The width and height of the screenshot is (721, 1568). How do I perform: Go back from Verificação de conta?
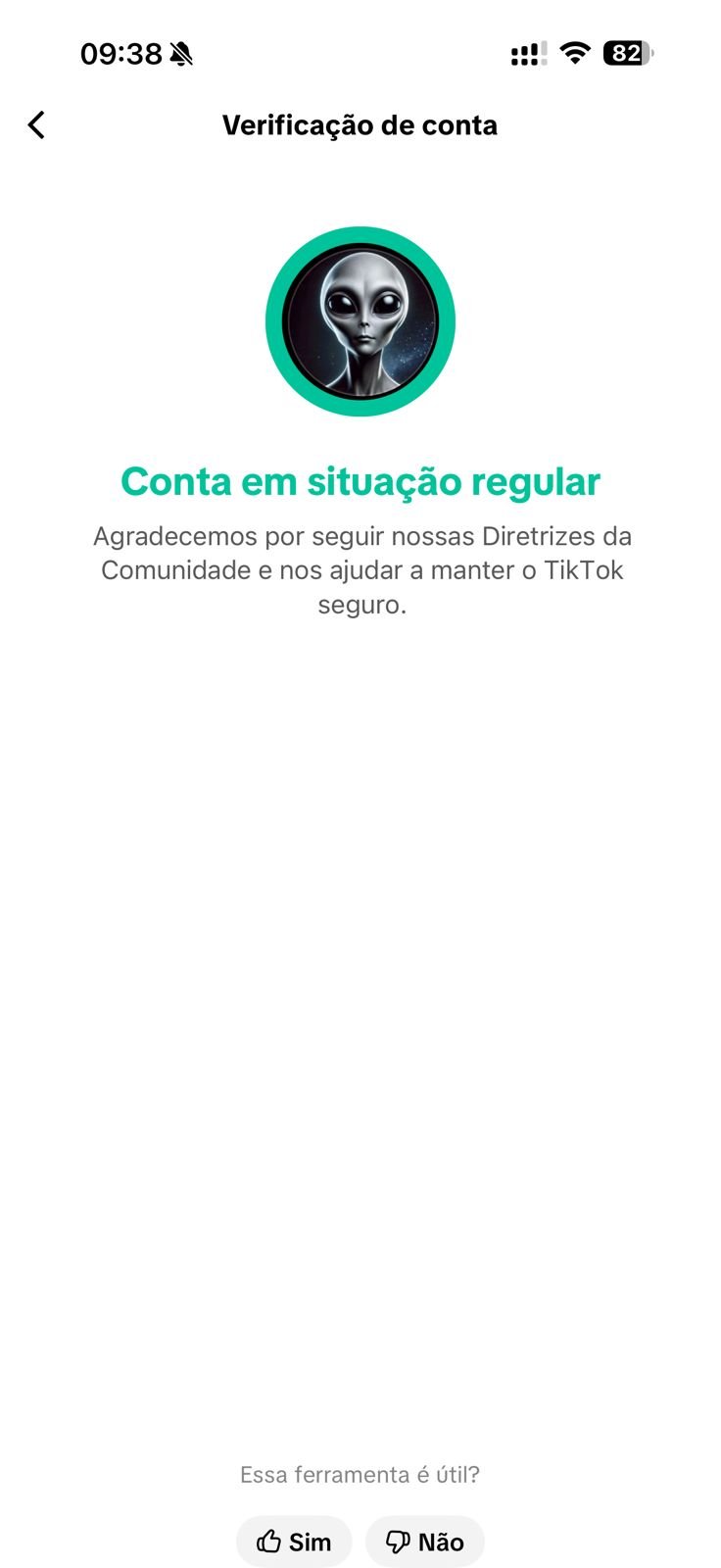[37, 125]
